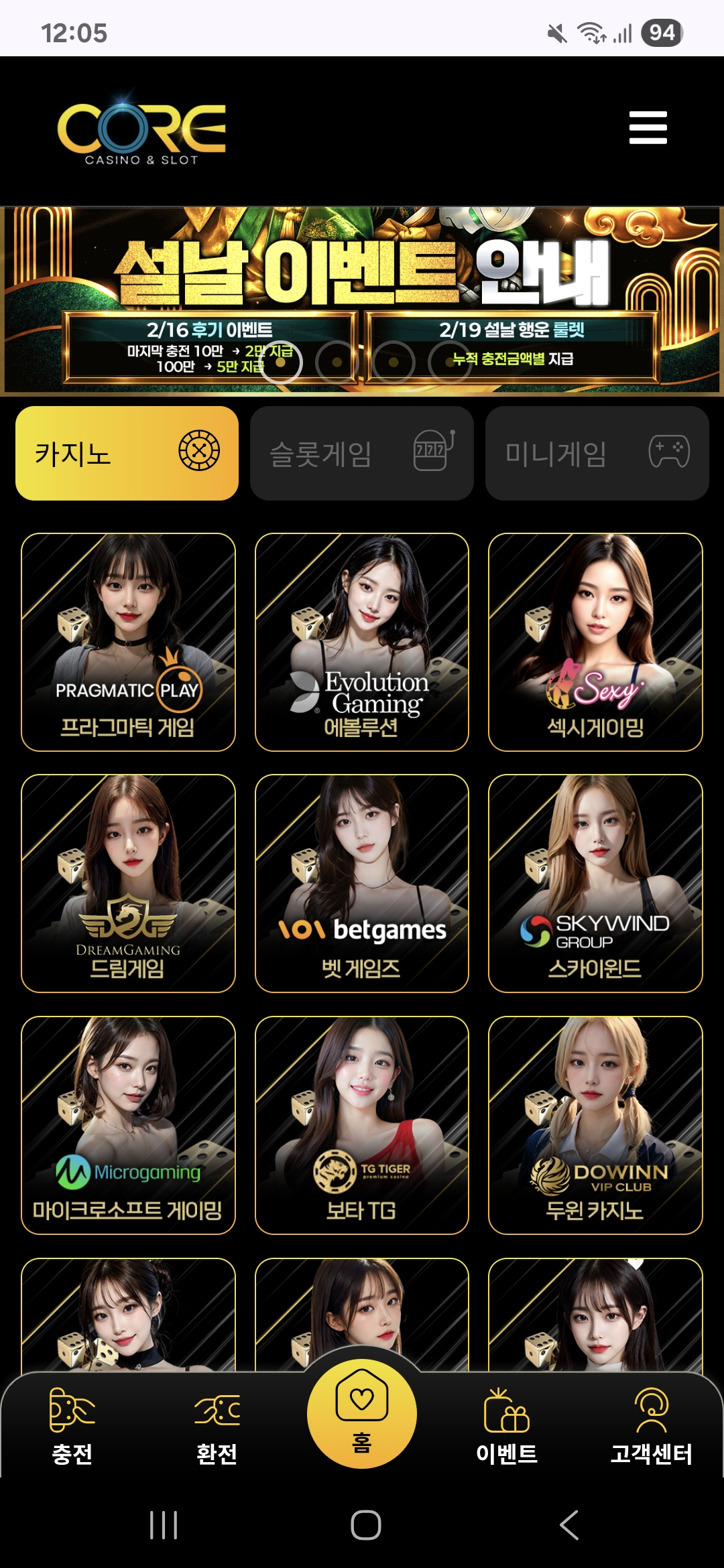Open the betgames 벳 게임즈 card
The width and height of the screenshot is (724, 1568).
coord(361,883)
